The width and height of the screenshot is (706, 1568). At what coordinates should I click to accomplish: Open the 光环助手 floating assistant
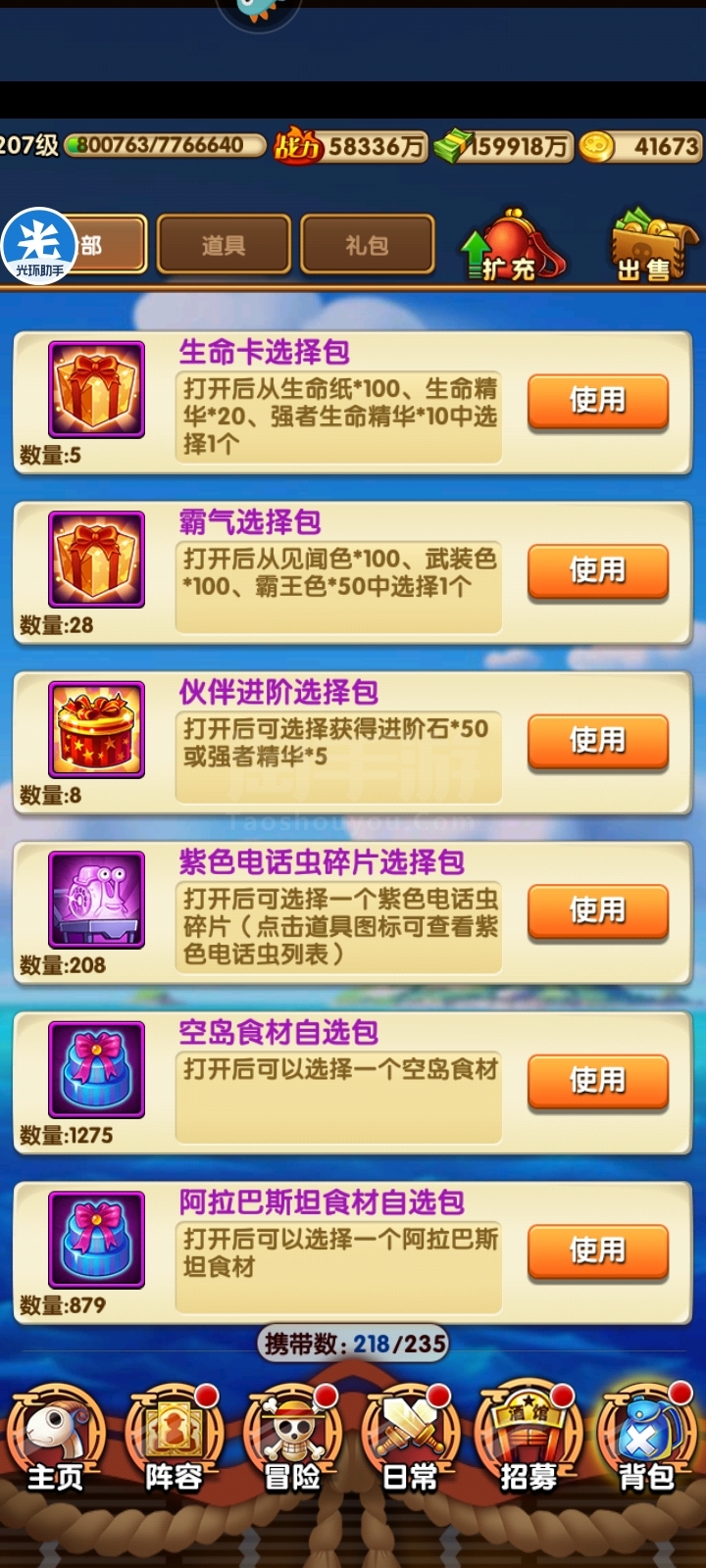point(40,246)
